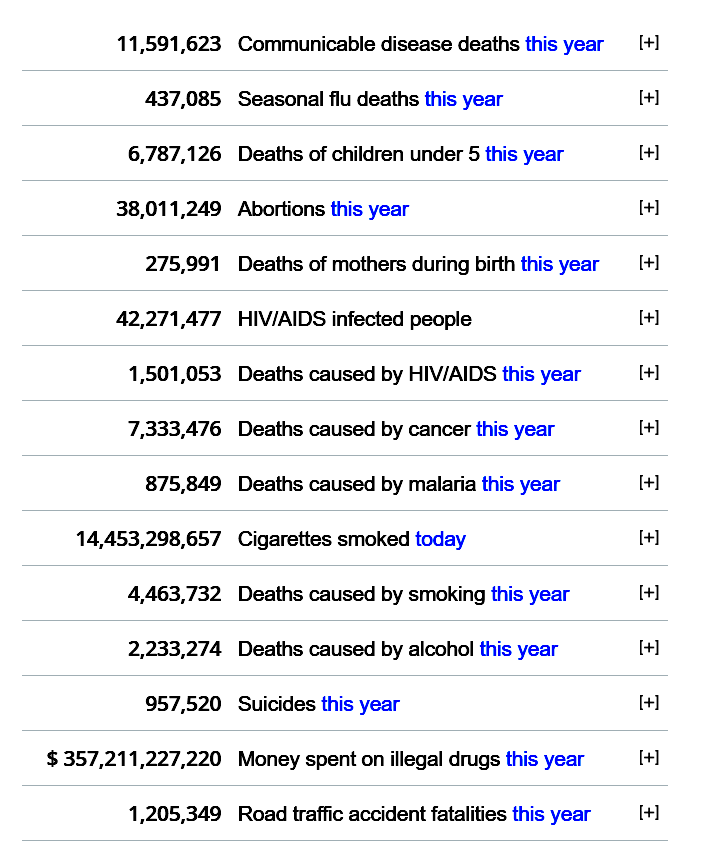
Task: Tap the plus next to malaria deaths
Action: [649, 482]
